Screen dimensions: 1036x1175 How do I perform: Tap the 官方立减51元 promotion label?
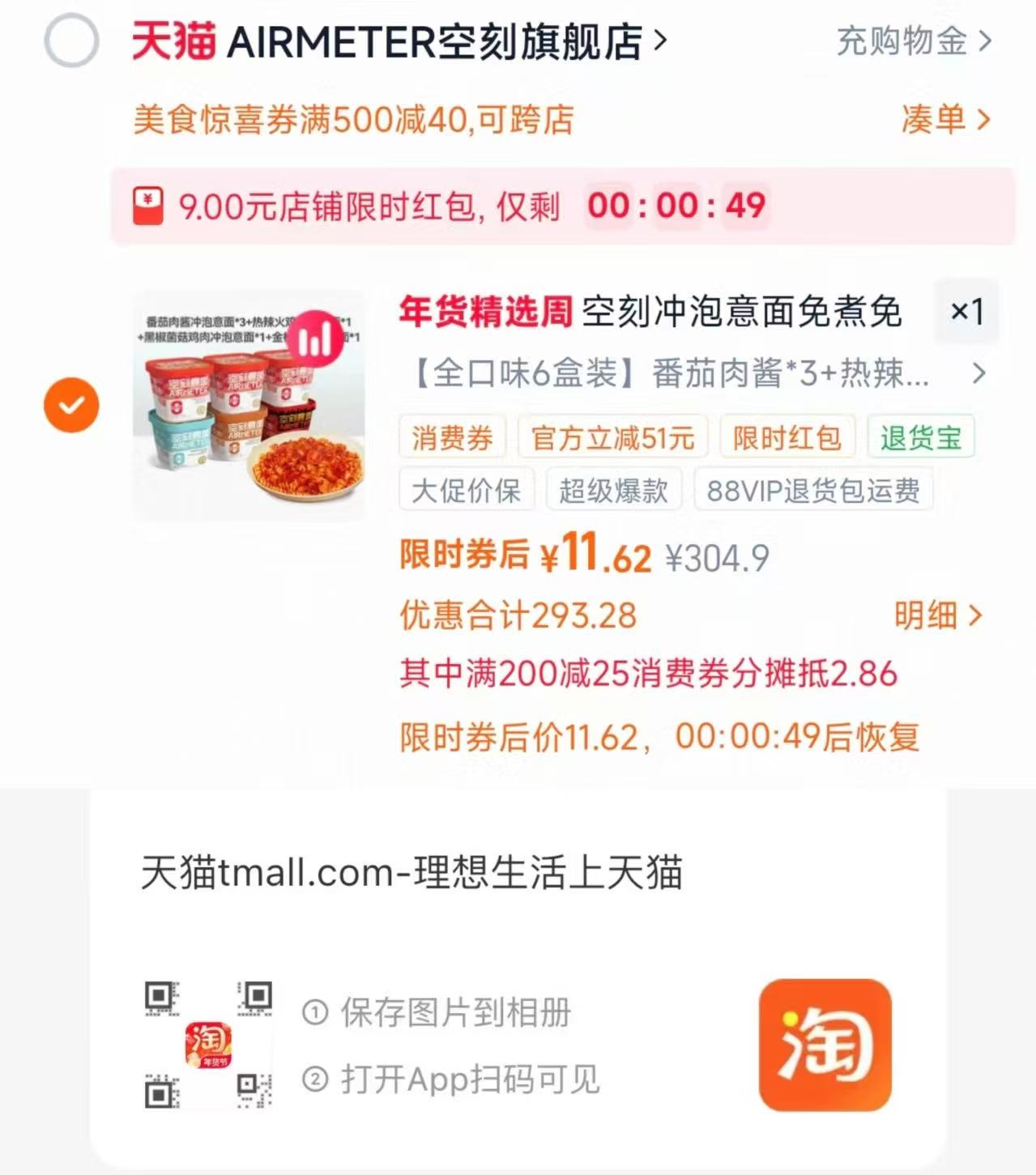pyautogui.click(x=612, y=437)
